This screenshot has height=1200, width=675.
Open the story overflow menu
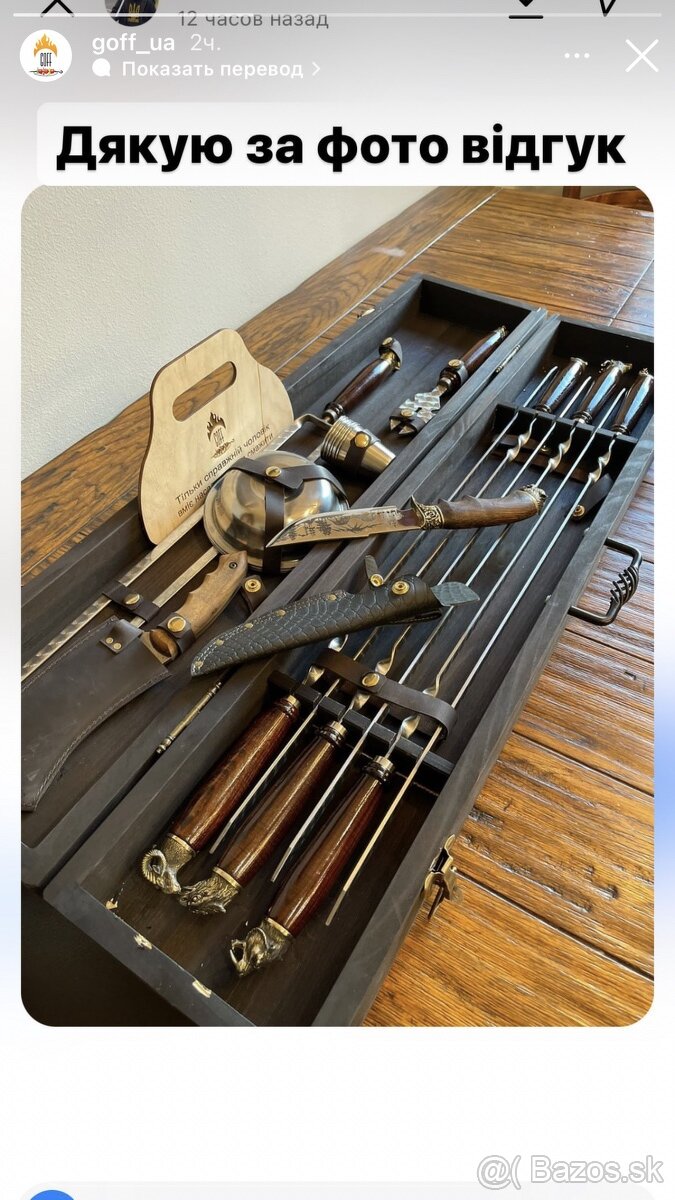tap(577, 56)
